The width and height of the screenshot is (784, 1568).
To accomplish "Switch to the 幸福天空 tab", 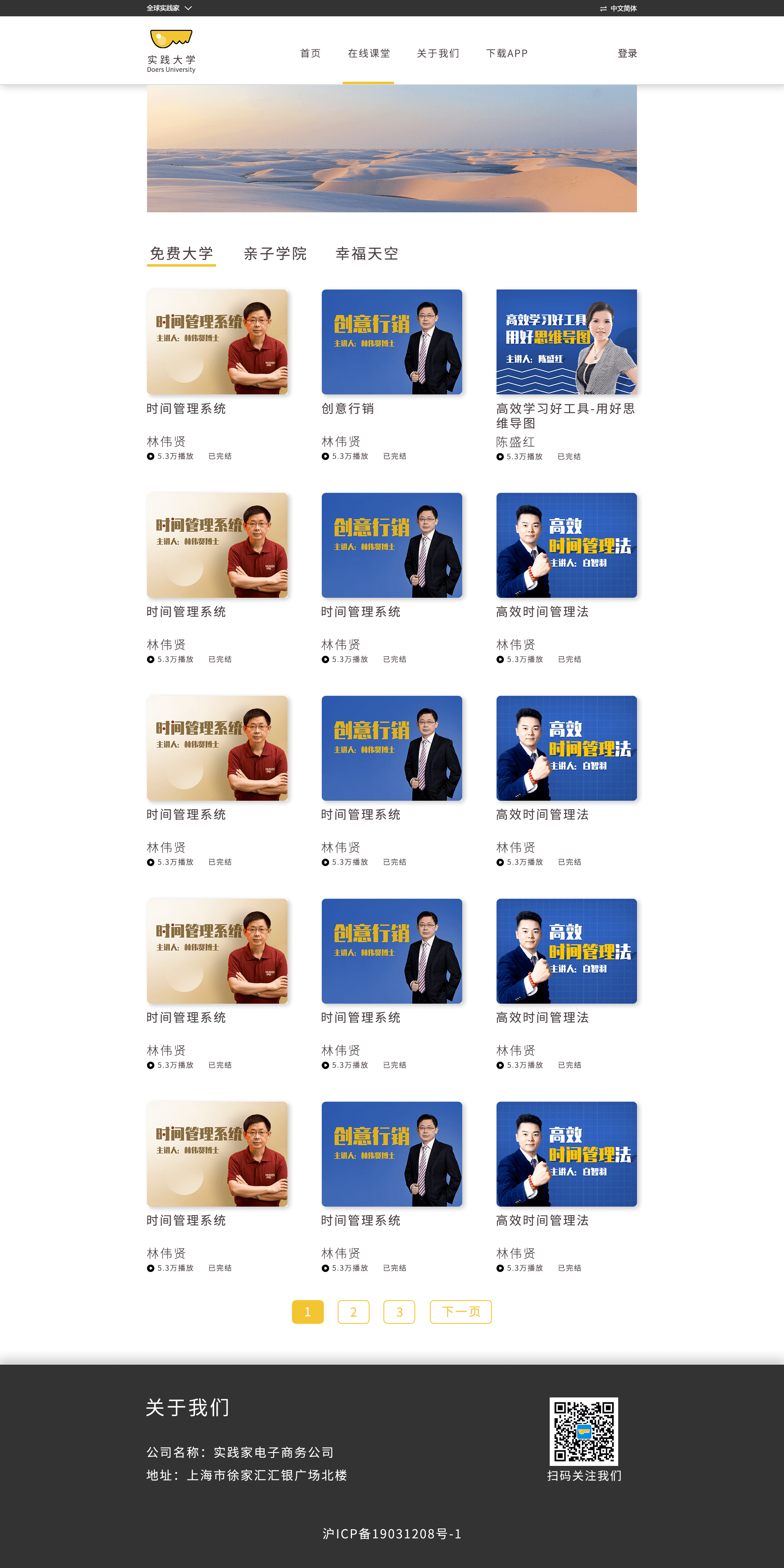I will pyautogui.click(x=367, y=254).
